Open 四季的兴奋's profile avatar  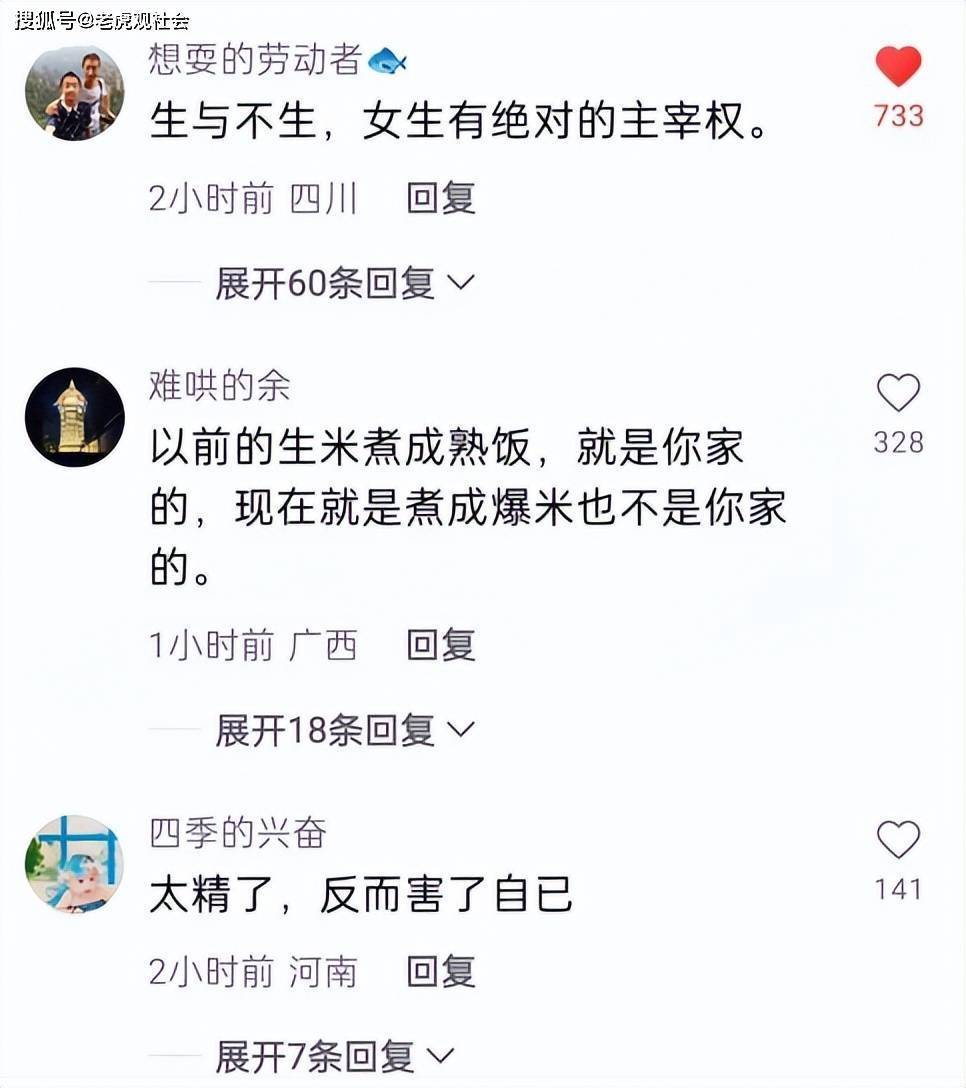coord(75,864)
